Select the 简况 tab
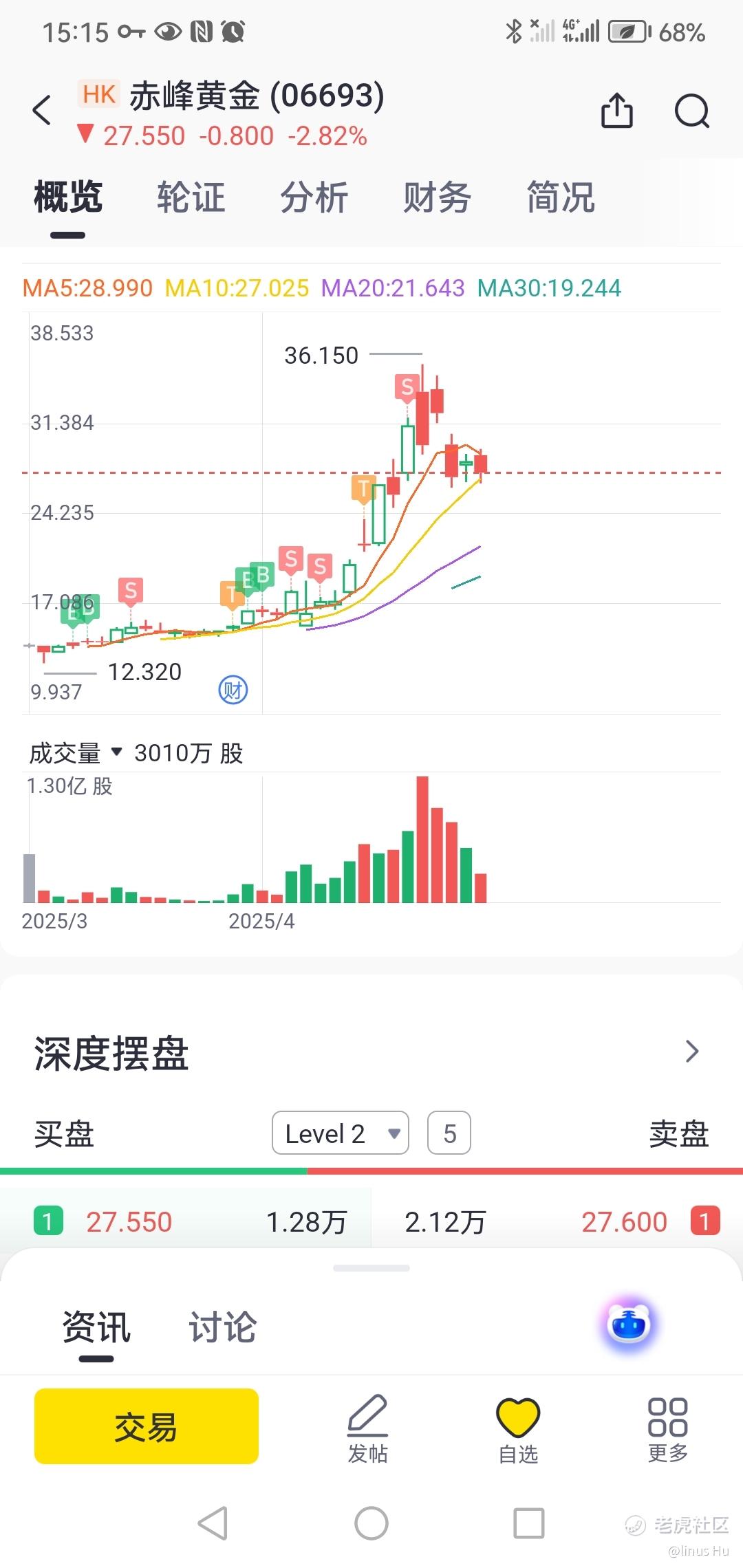743x1568 pixels. [x=560, y=198]
